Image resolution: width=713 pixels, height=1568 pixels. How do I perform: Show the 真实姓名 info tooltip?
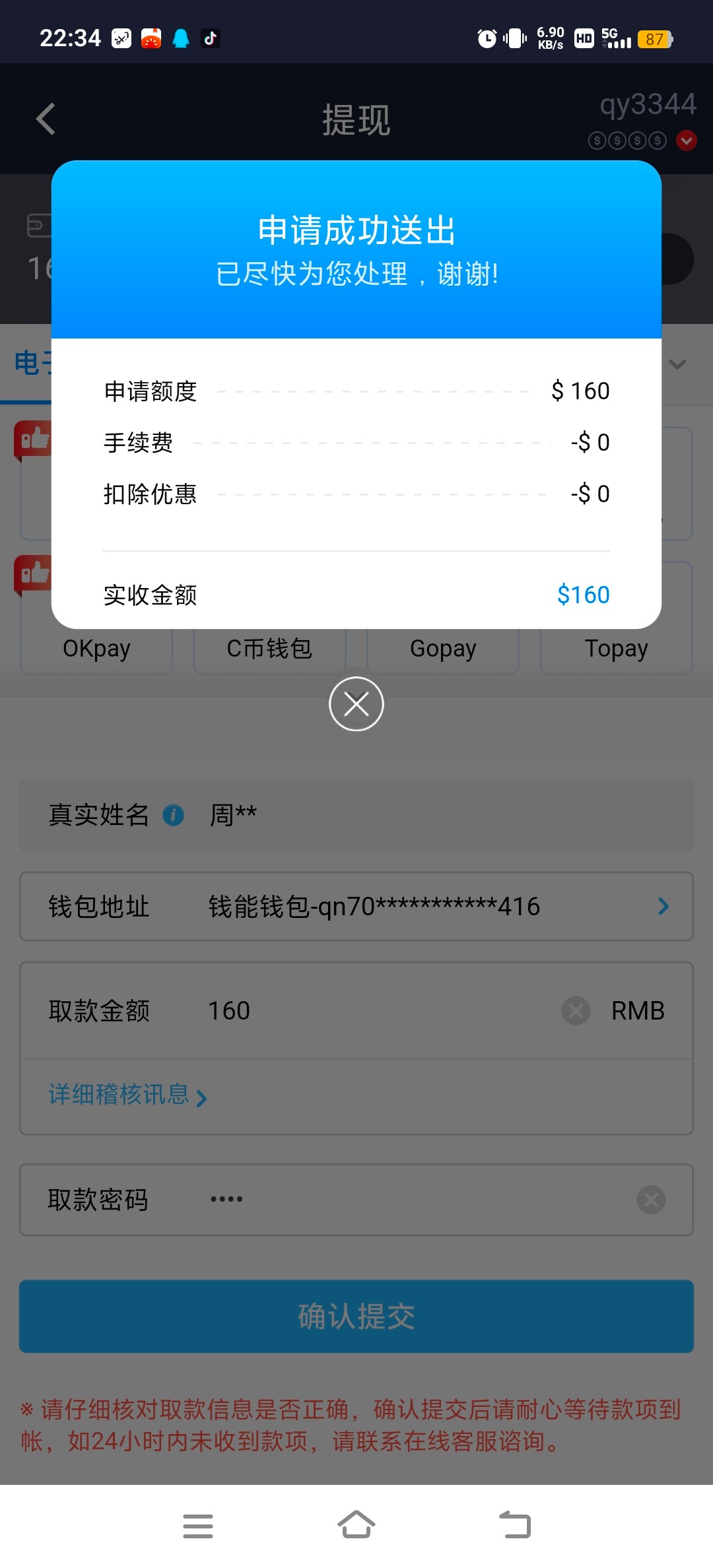[x=173, y=815]
